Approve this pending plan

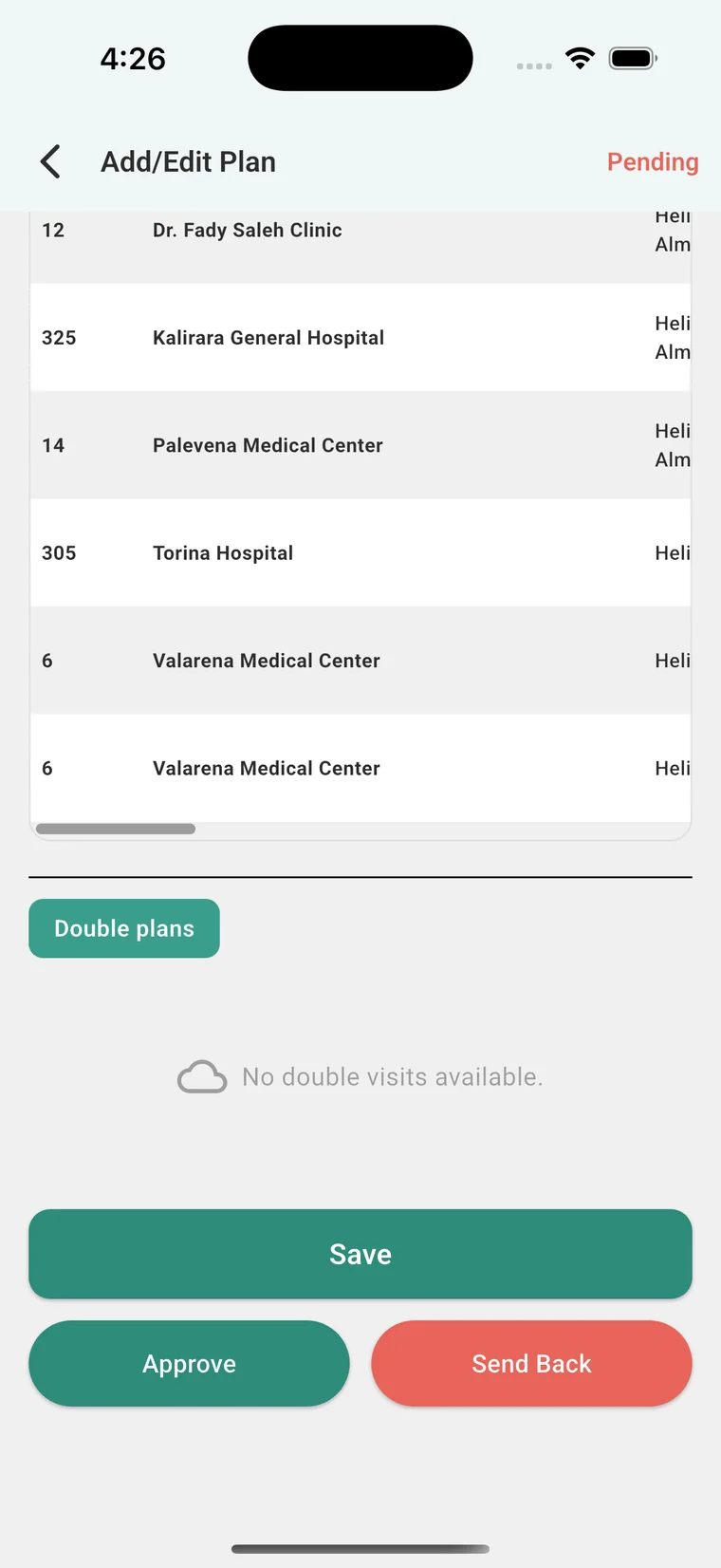click(189, 1363)
